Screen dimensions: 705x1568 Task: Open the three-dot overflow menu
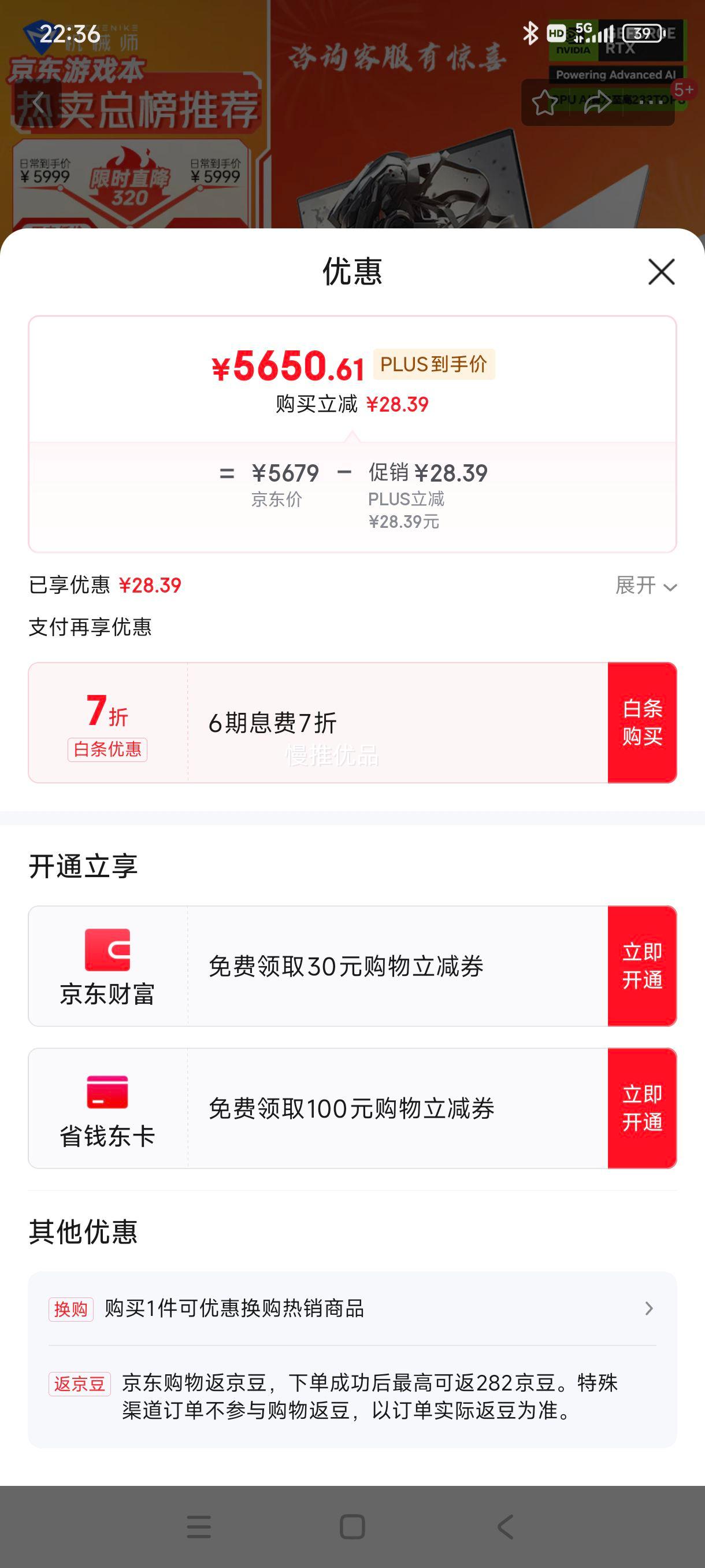pyautogui.click(x=651, y=102)
